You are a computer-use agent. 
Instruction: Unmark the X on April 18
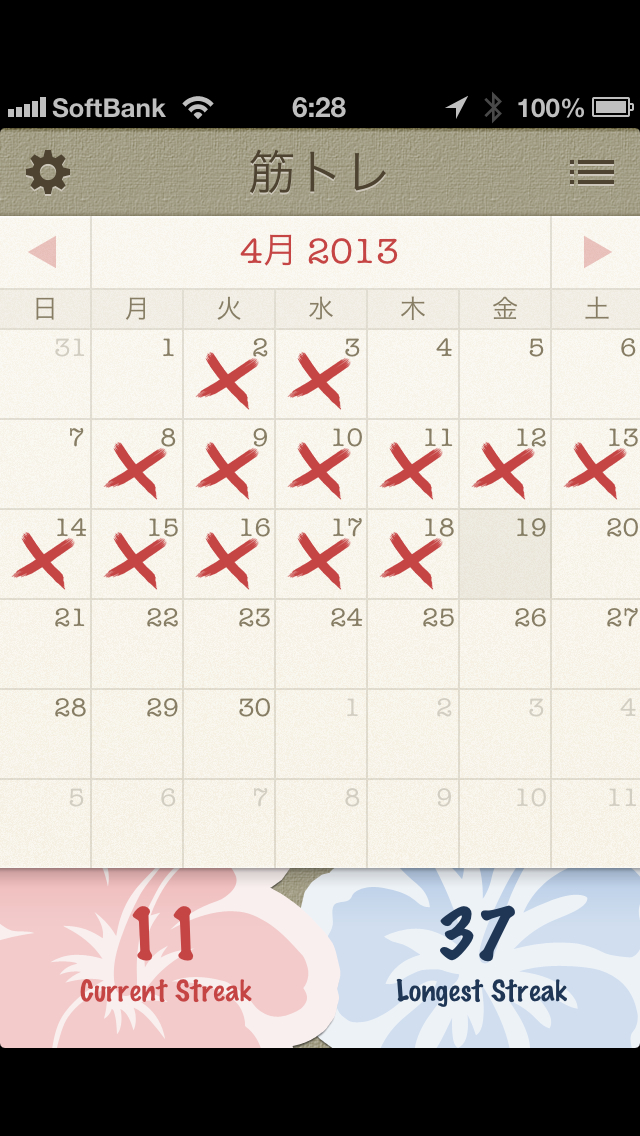413,555
